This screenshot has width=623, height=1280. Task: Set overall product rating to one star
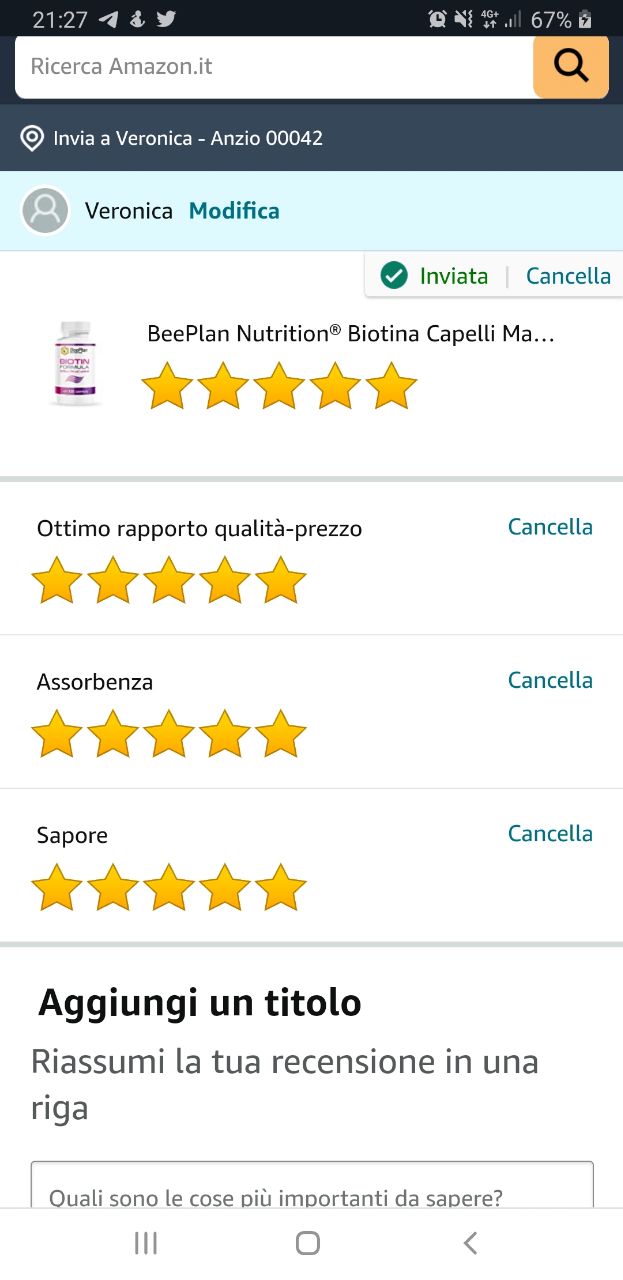(167, 387)
